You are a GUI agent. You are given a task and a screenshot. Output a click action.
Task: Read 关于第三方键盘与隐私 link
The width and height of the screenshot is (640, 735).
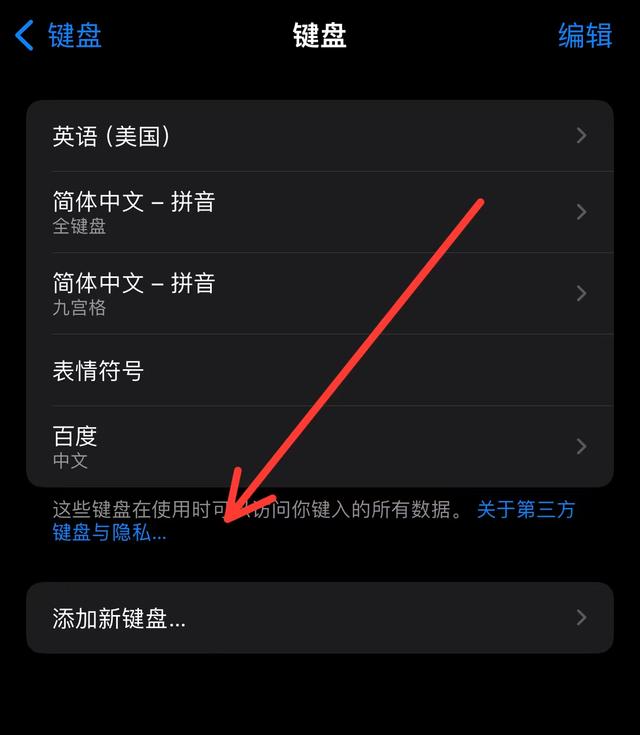525,510
